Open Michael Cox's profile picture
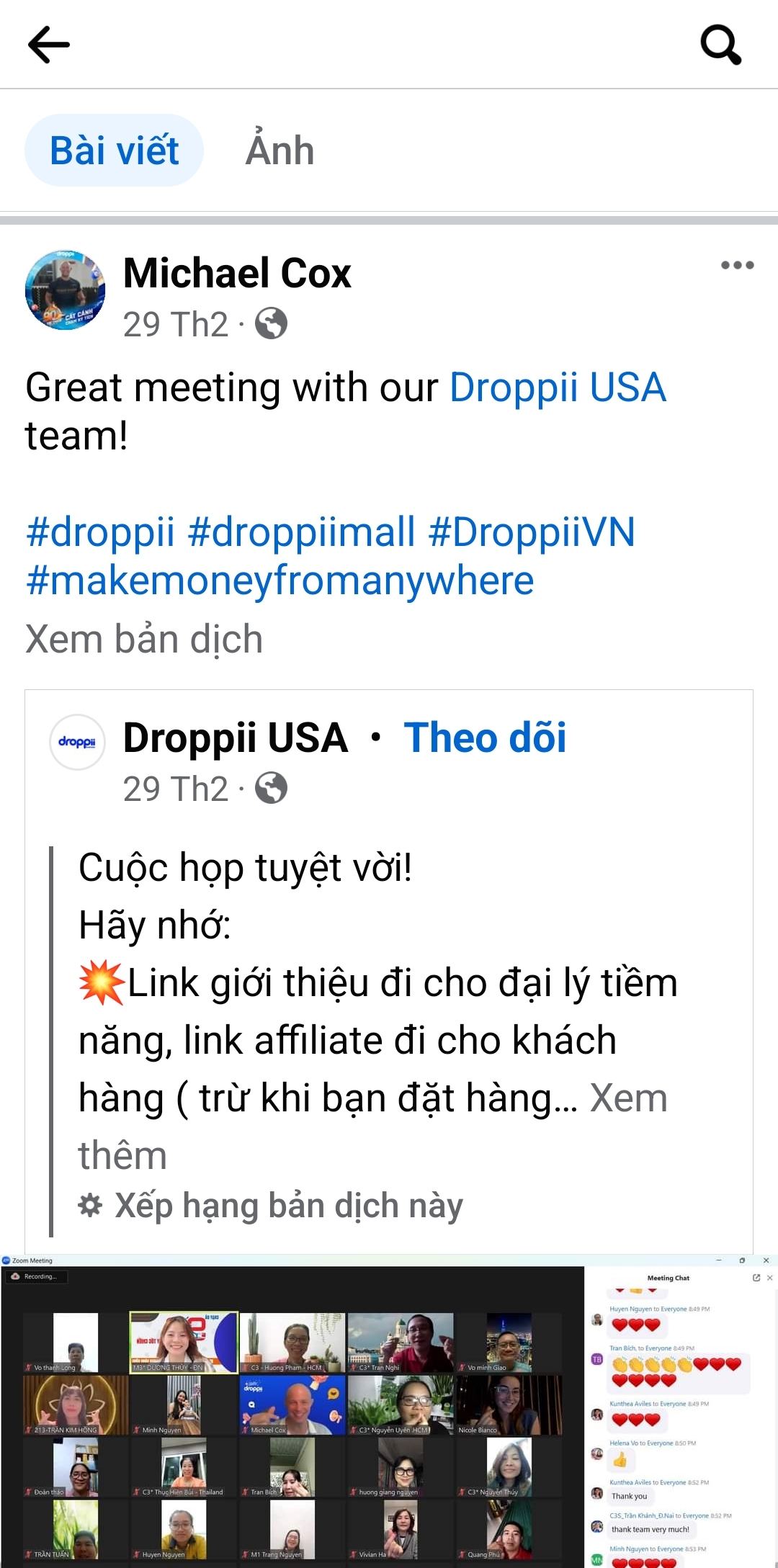Image resolution: width=778 pixels, height=1568 pixels. point(65,290)
